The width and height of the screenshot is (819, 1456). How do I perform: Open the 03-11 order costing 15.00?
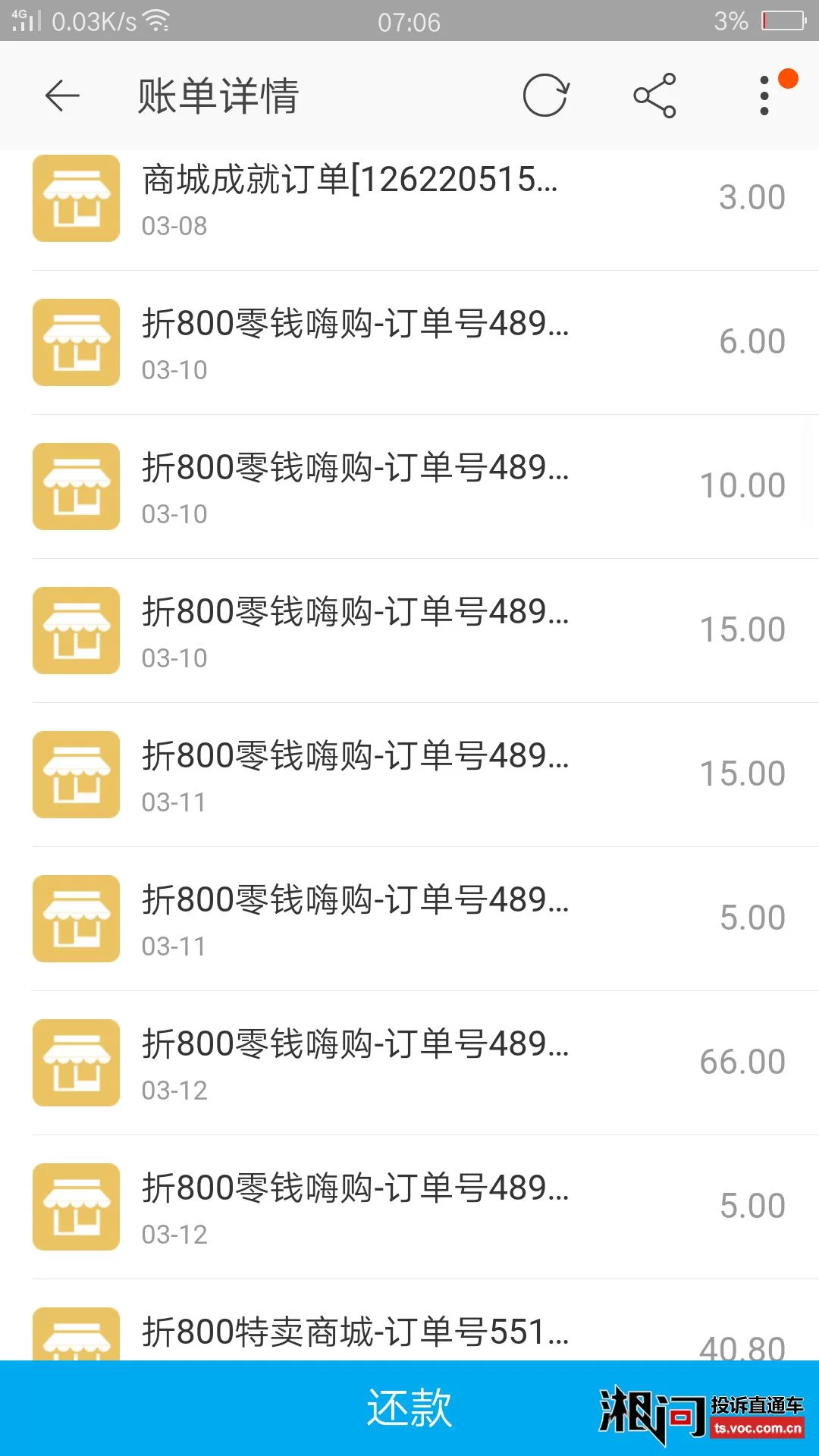coord(409,775)
